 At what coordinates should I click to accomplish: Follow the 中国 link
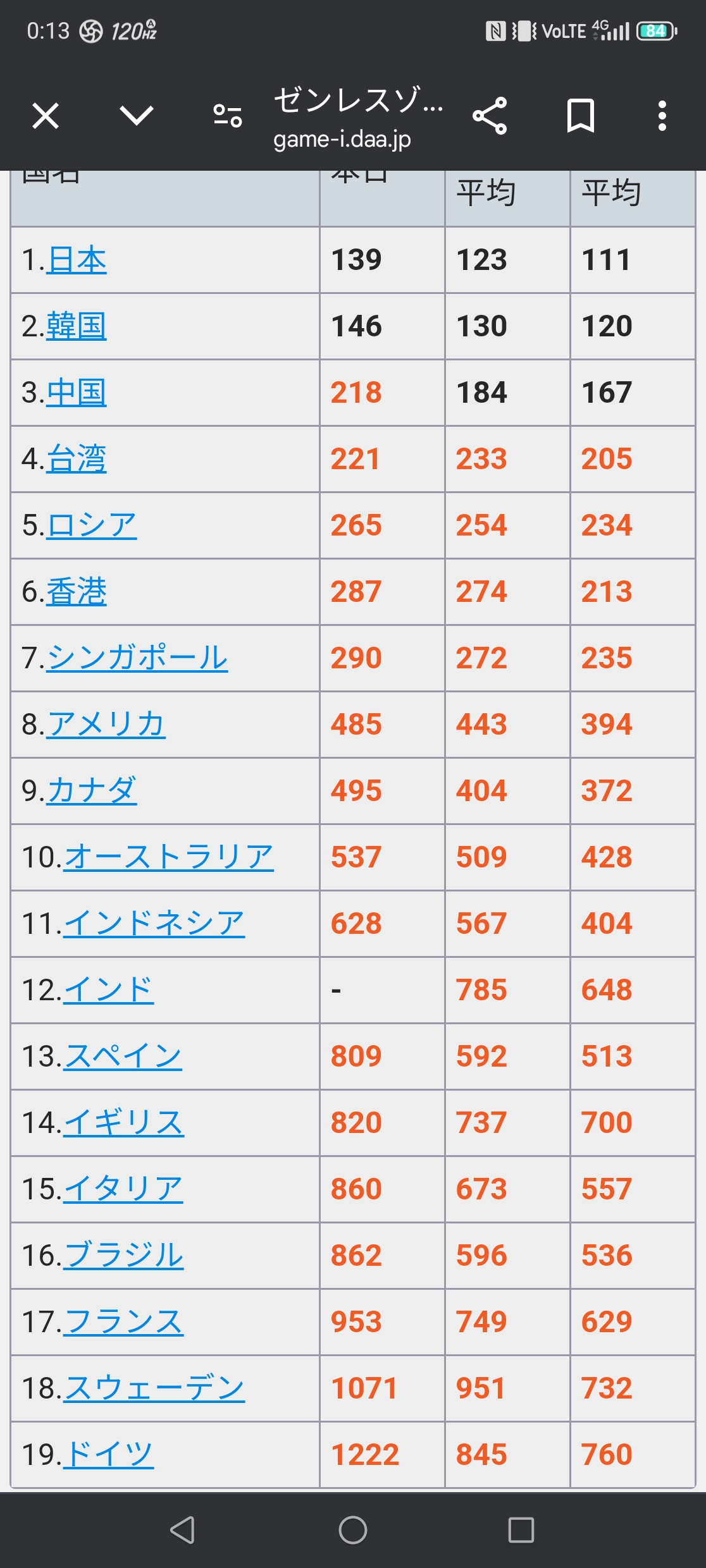pyautogui.click(x=77, y=393)
